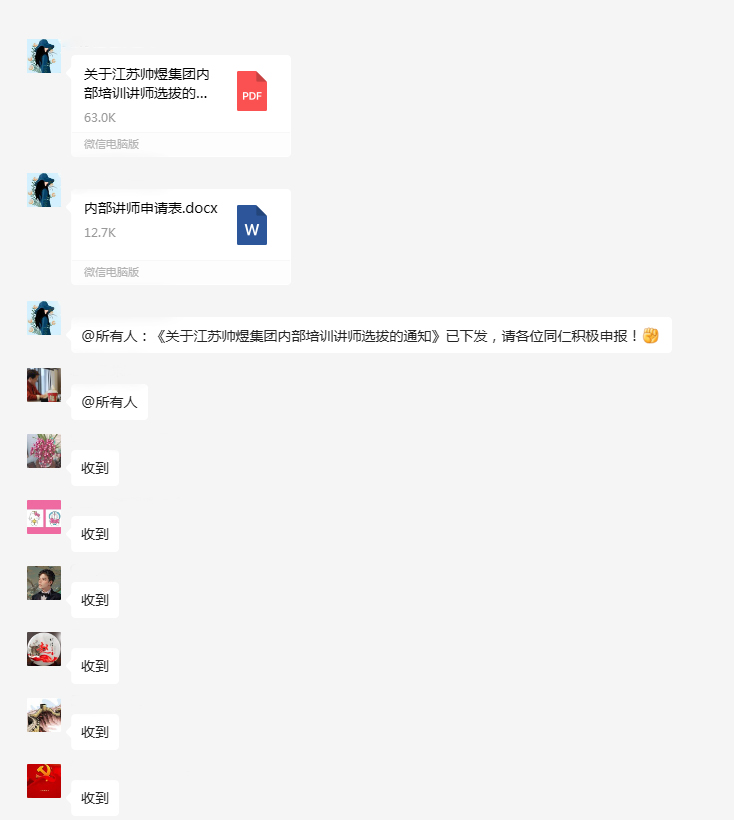Screen dimensions: 734x820
Task: Open profile of the pink cartoon avatar user
Action: tap(43, 517)
